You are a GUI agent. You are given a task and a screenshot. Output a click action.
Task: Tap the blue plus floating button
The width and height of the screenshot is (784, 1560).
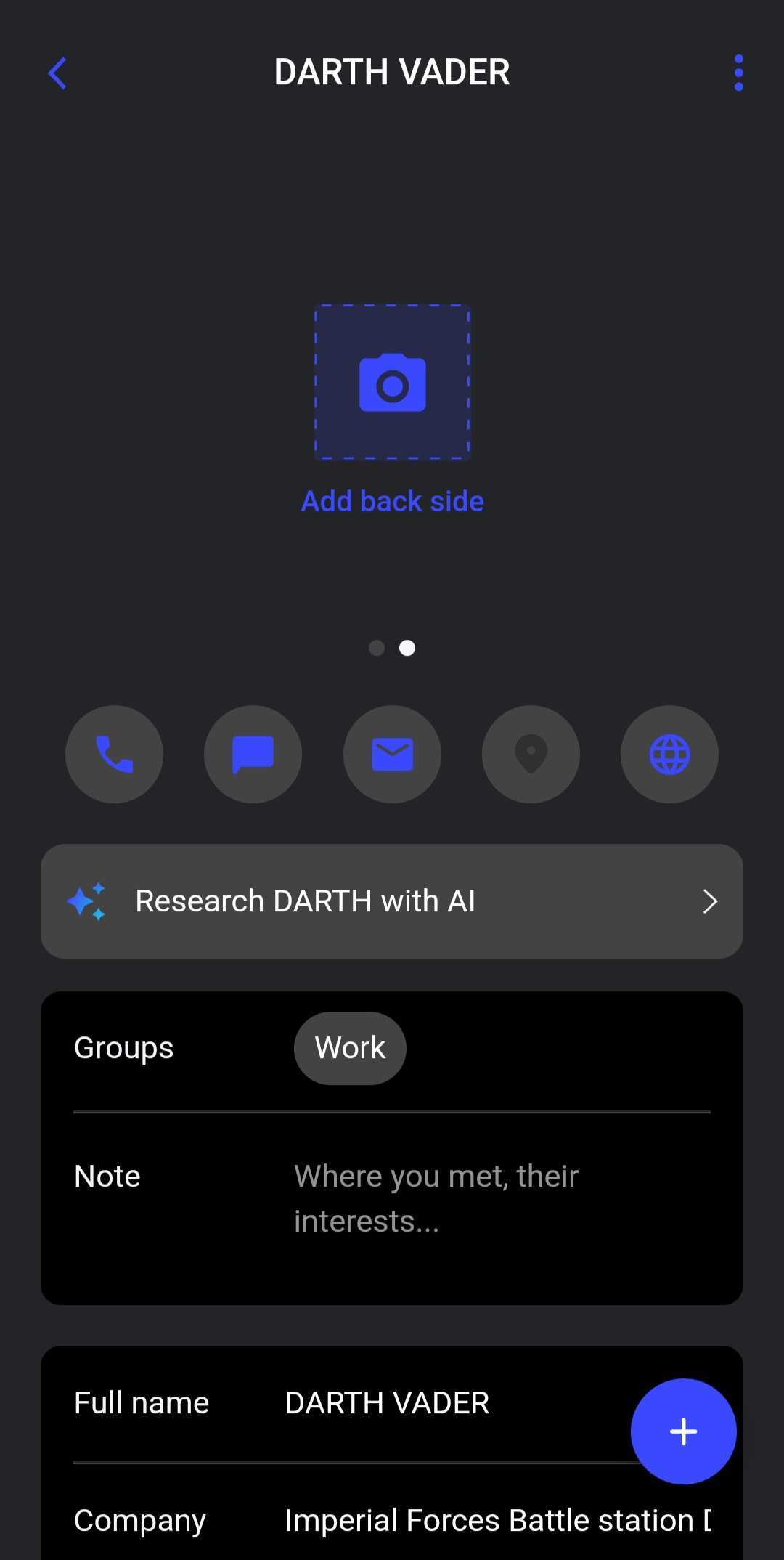coord(683,1431)
